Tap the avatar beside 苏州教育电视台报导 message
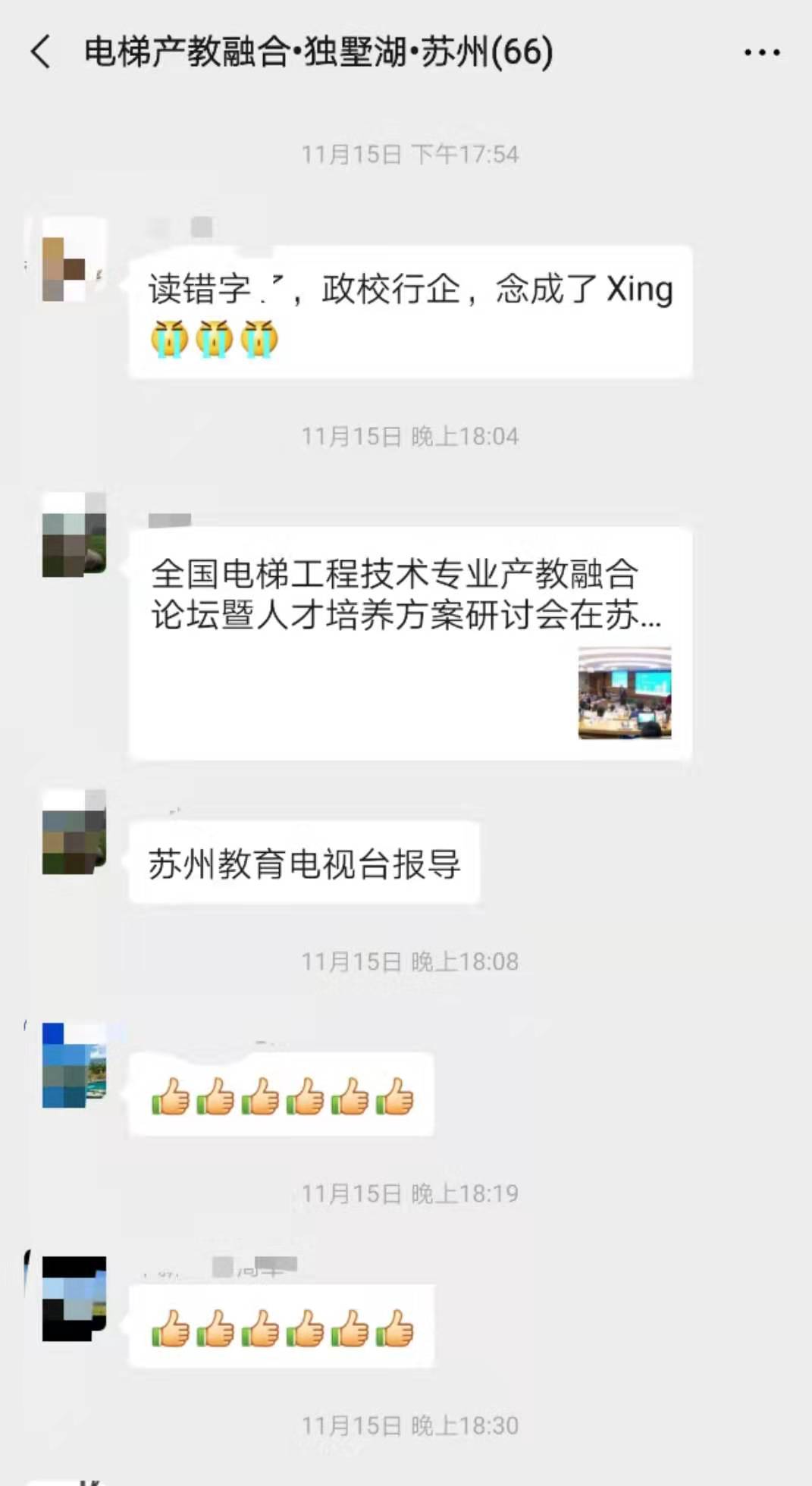Screen dimensions: 812x1486 tap(74, 832)
